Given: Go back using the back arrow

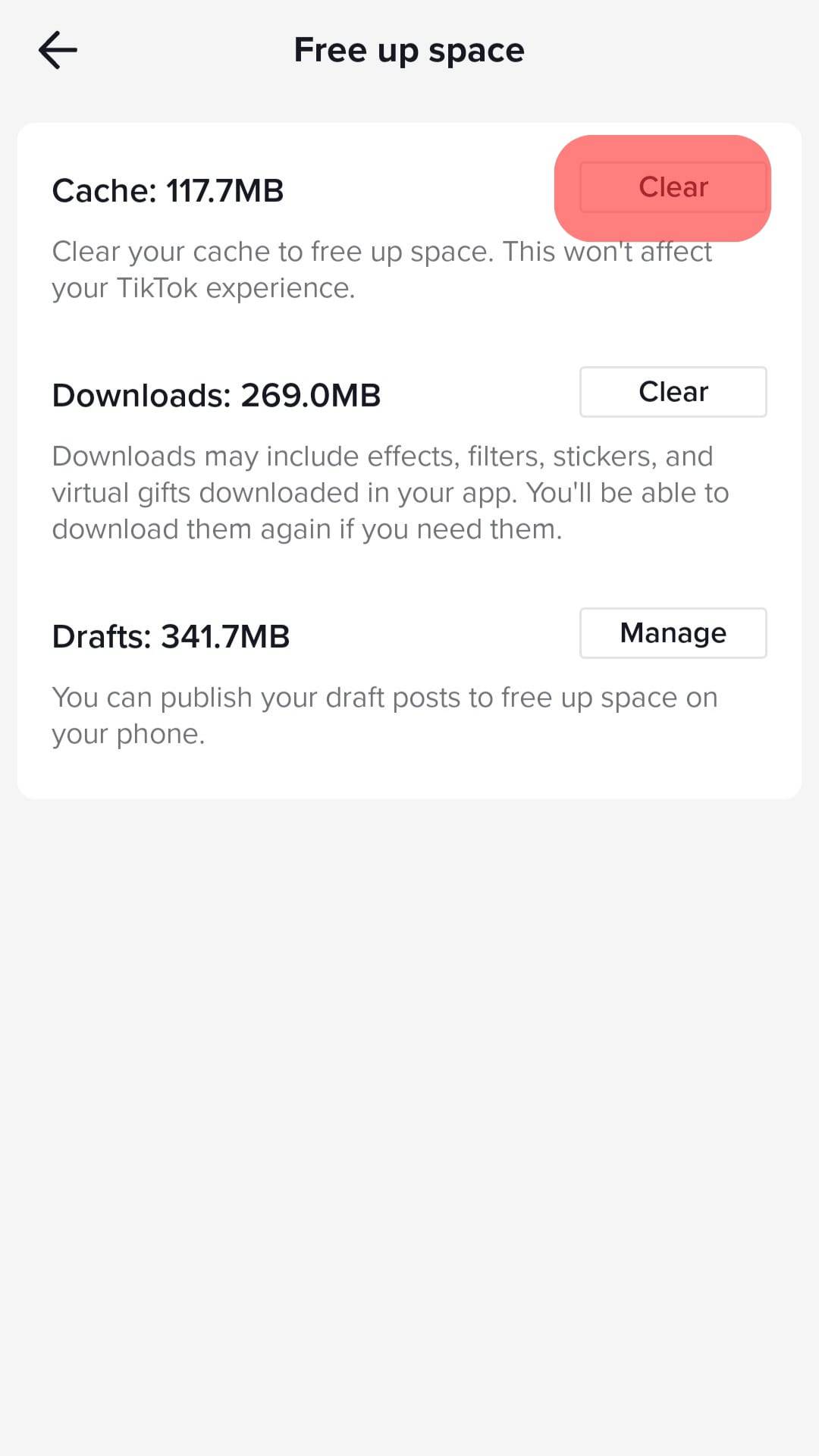Looking at the screenshot, I should [x=58, y=50].
